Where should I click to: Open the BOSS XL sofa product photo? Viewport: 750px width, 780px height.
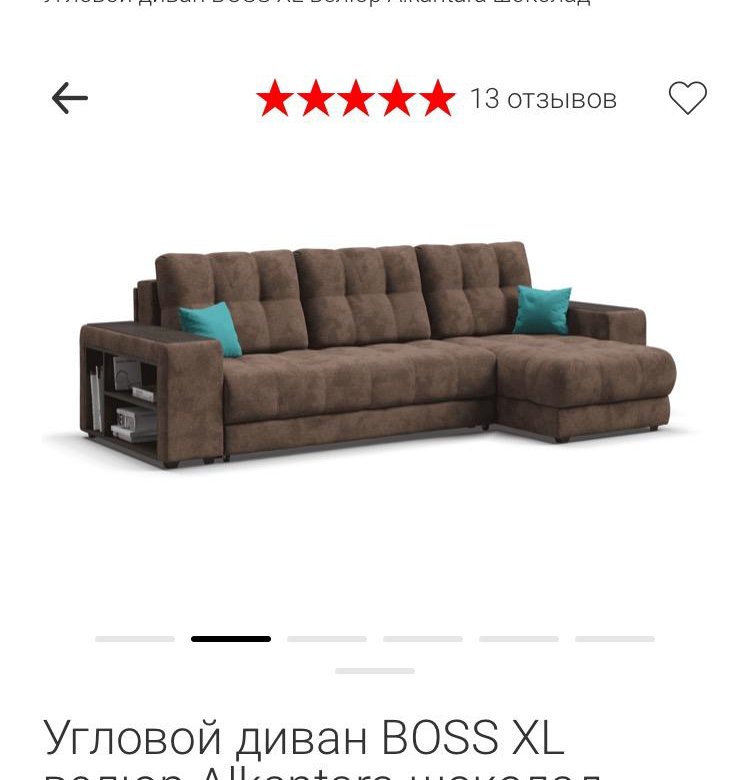(375, 355)
